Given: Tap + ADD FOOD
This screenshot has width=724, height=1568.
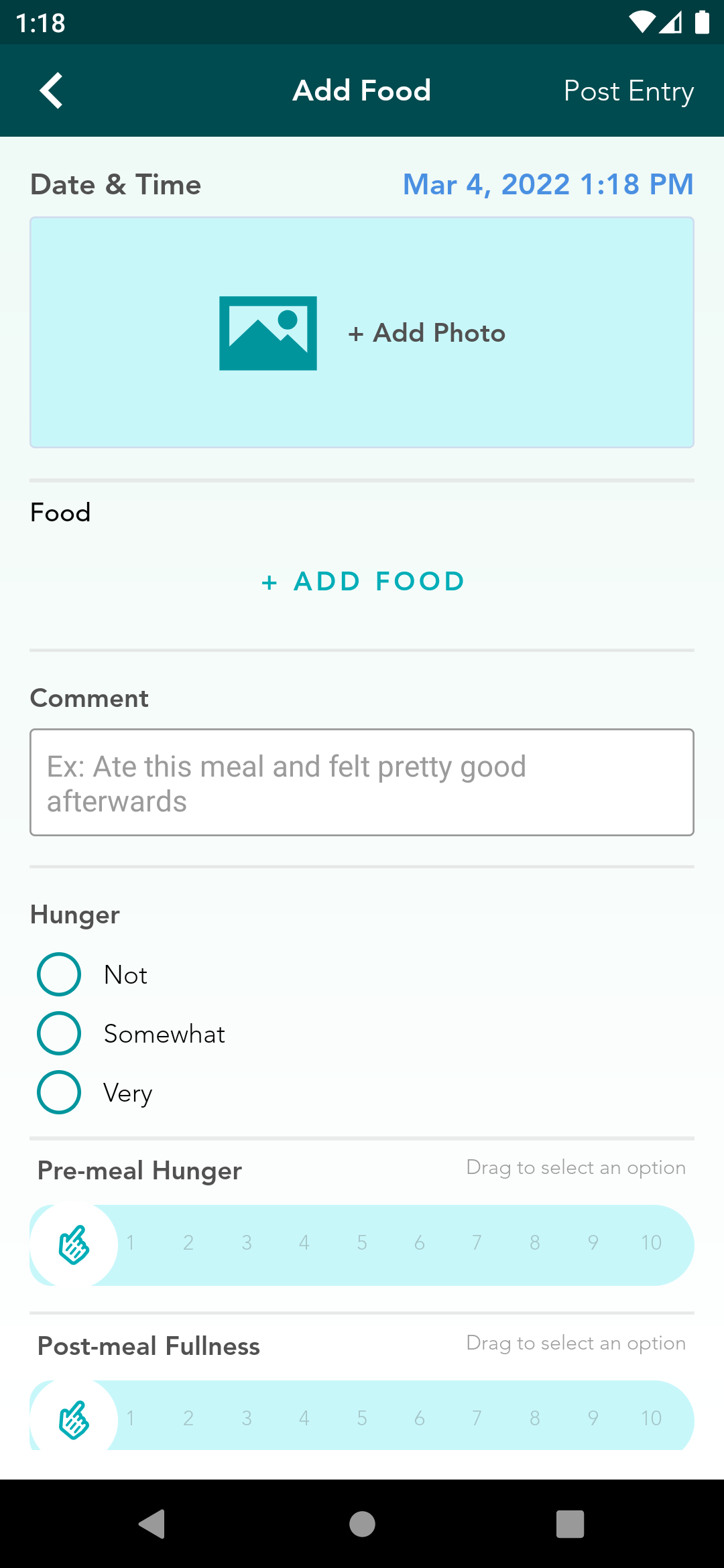Looking at the screenshot, I should [362, 581].
